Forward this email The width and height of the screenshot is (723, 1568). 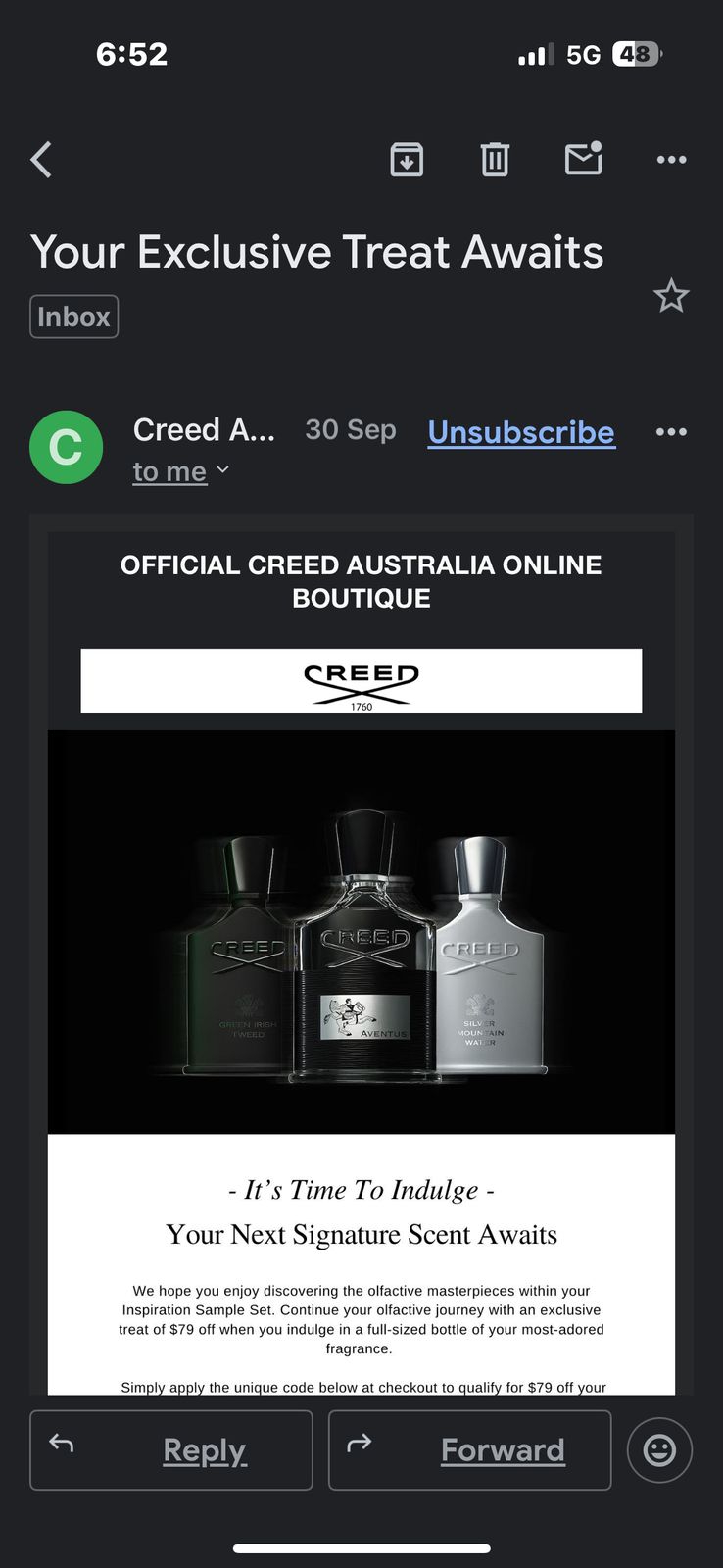point(469,1450)
